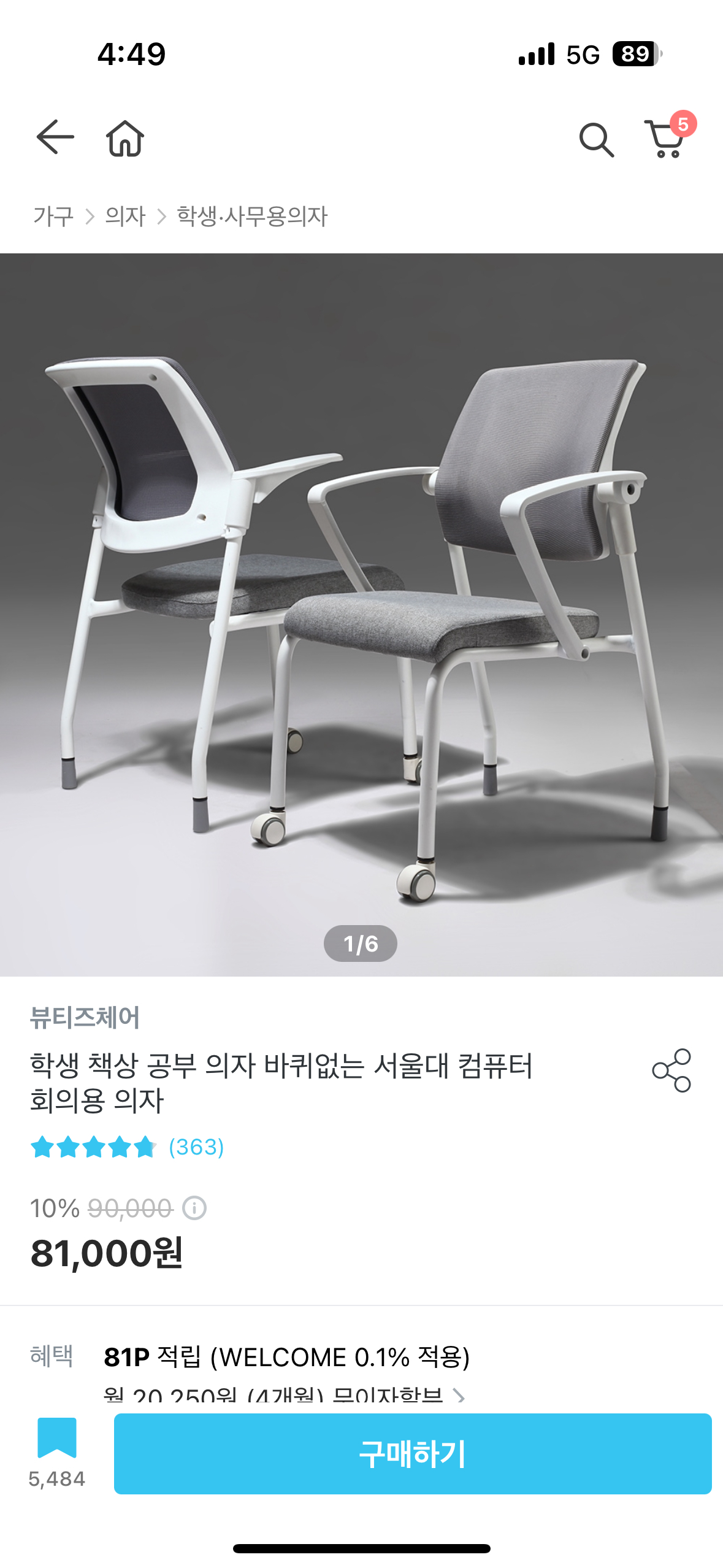Tap the 구매하기 buy button
Image resolution: width=723 pixels, height=1568 pixels.
(x=412, y=1453)
